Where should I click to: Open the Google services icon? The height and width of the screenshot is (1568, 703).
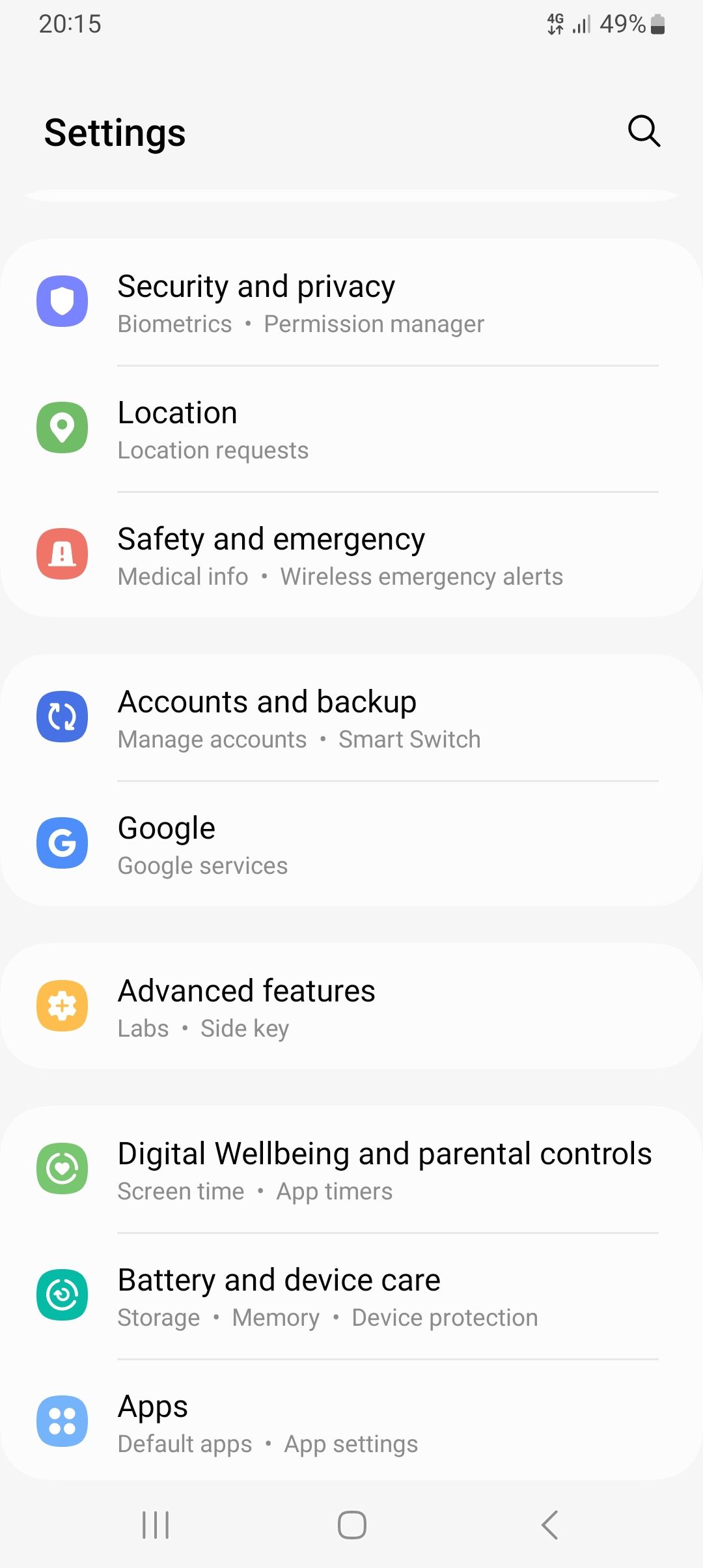(x=62, y=843)
